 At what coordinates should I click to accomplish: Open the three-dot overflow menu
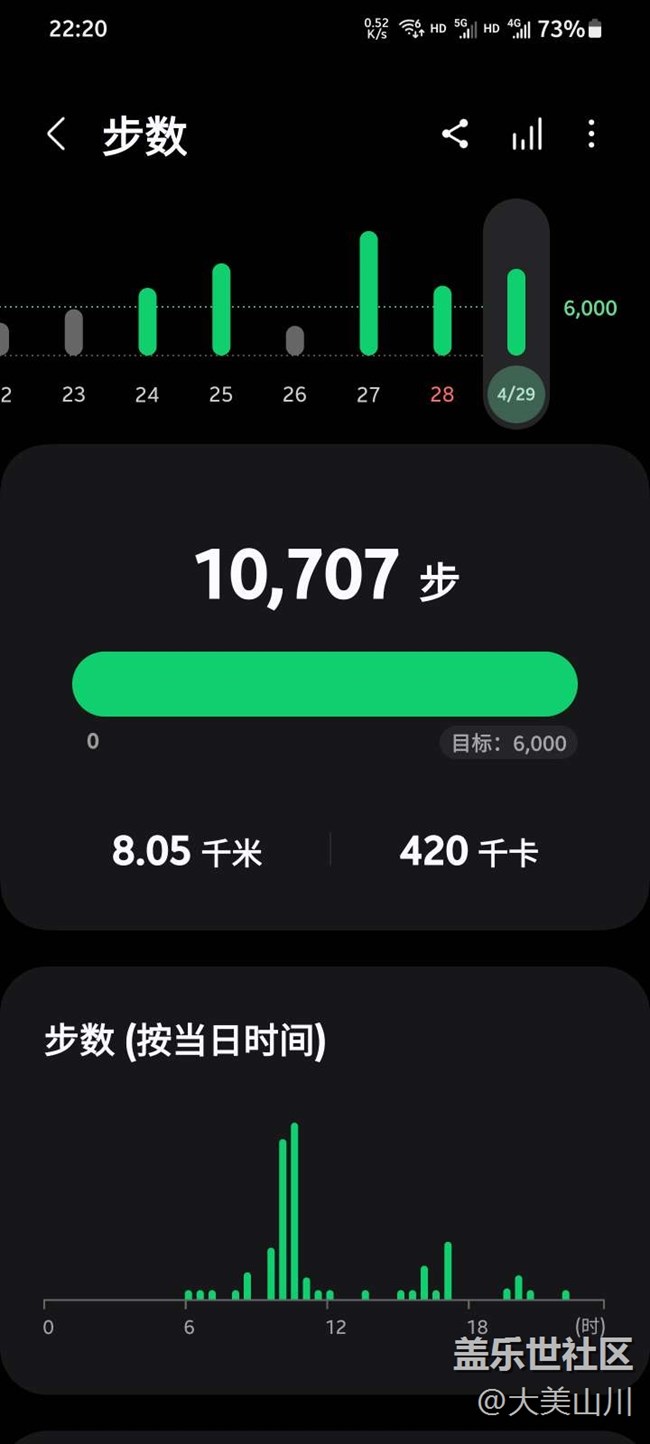click(x=591, y=134)
